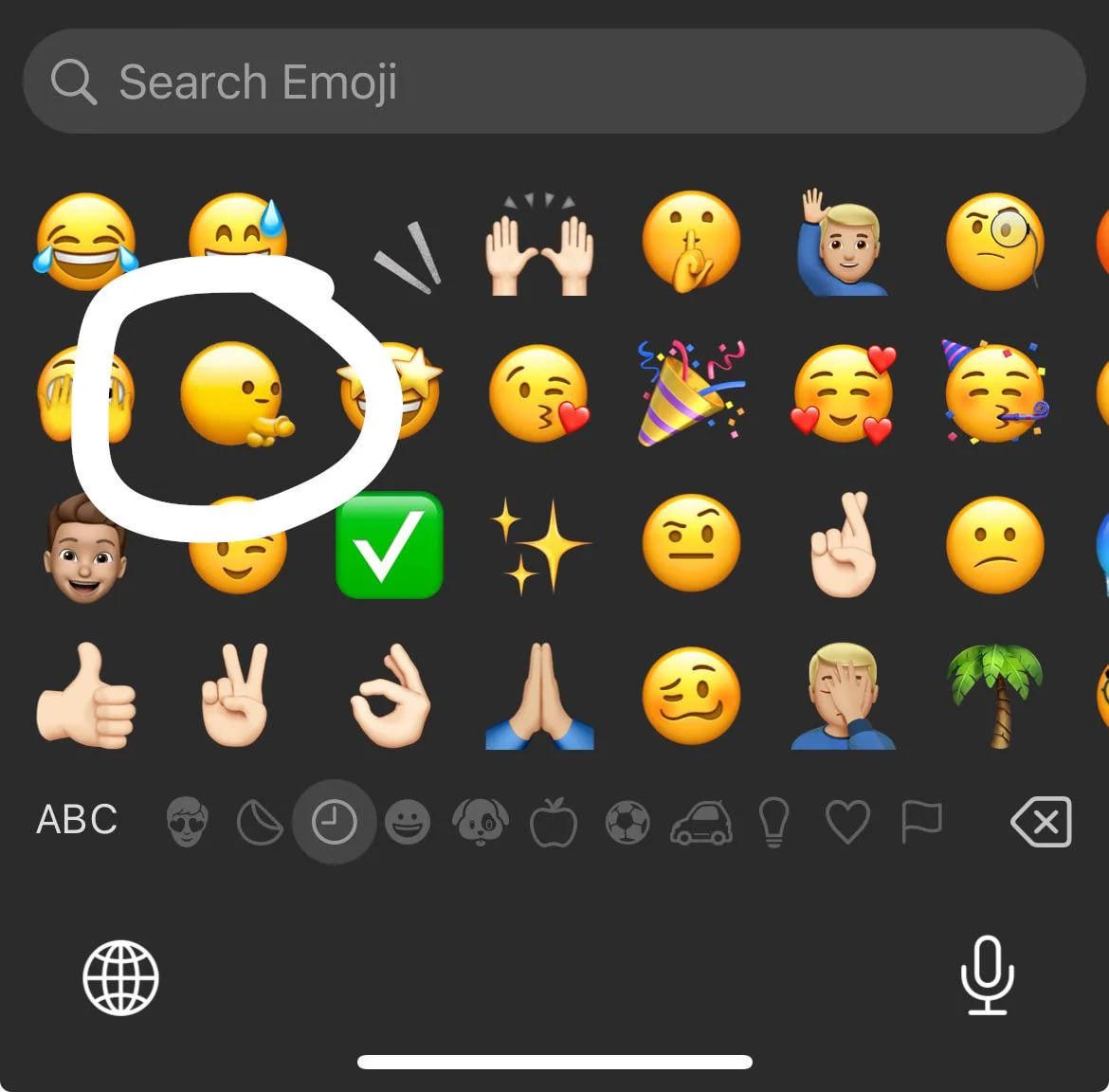Tap the Search Emoji field
This screenshot has height=1092, width=1109.
click(x=554, y=82)
